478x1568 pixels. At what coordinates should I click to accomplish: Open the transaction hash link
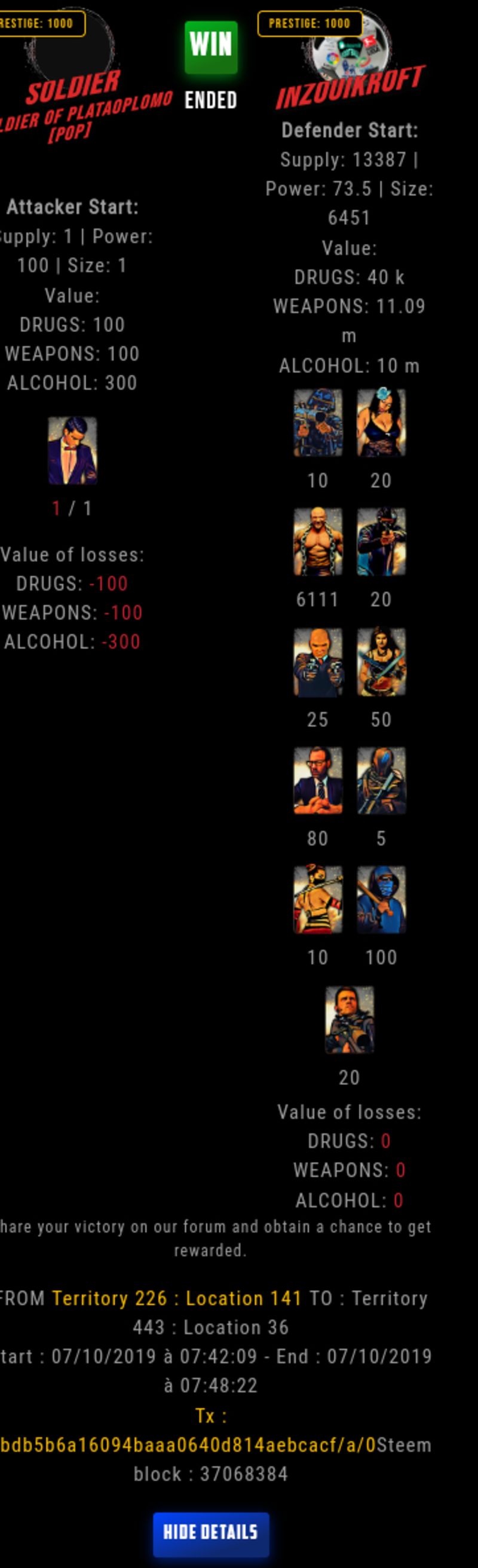tap(188, 1445)
